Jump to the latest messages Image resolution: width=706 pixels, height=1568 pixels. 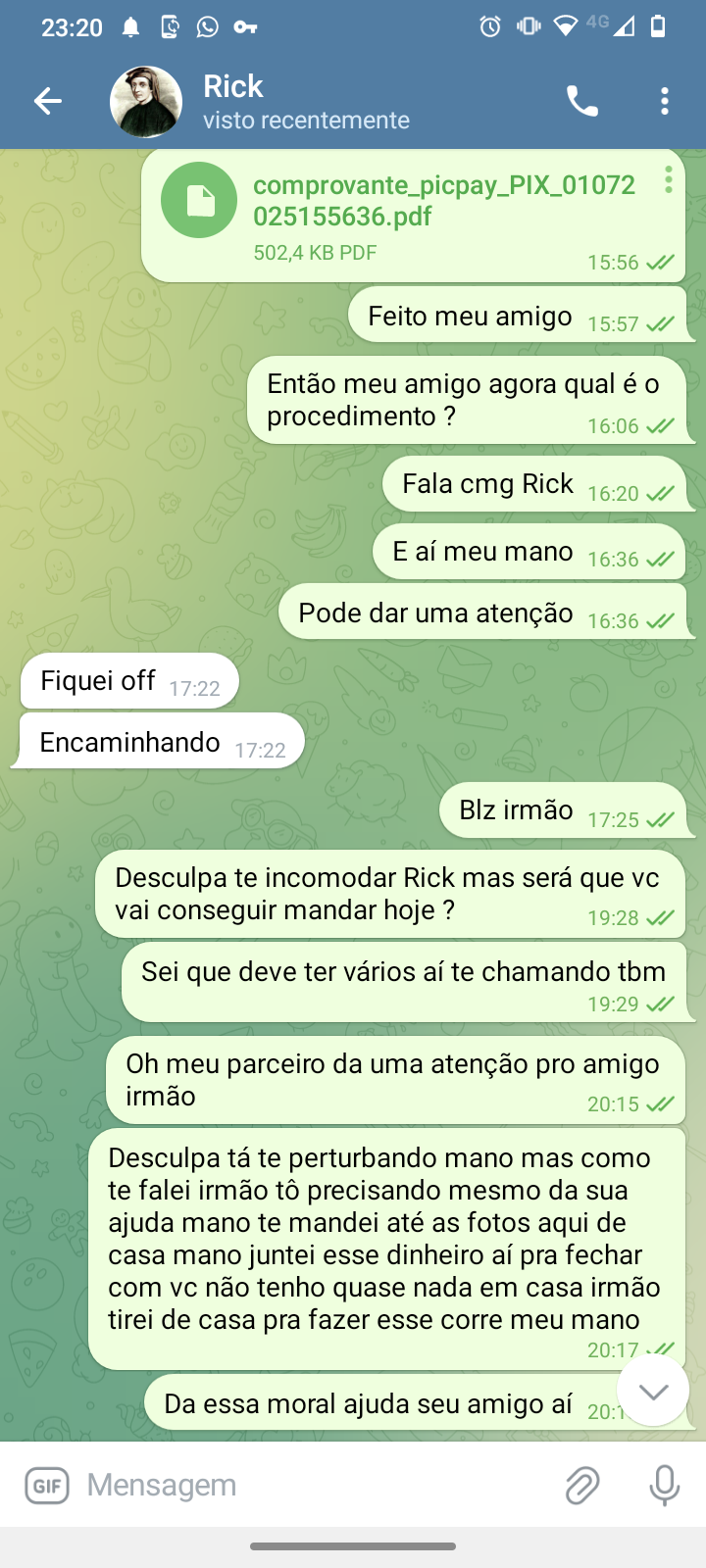pyautogui.click(x=653, y=1391)
